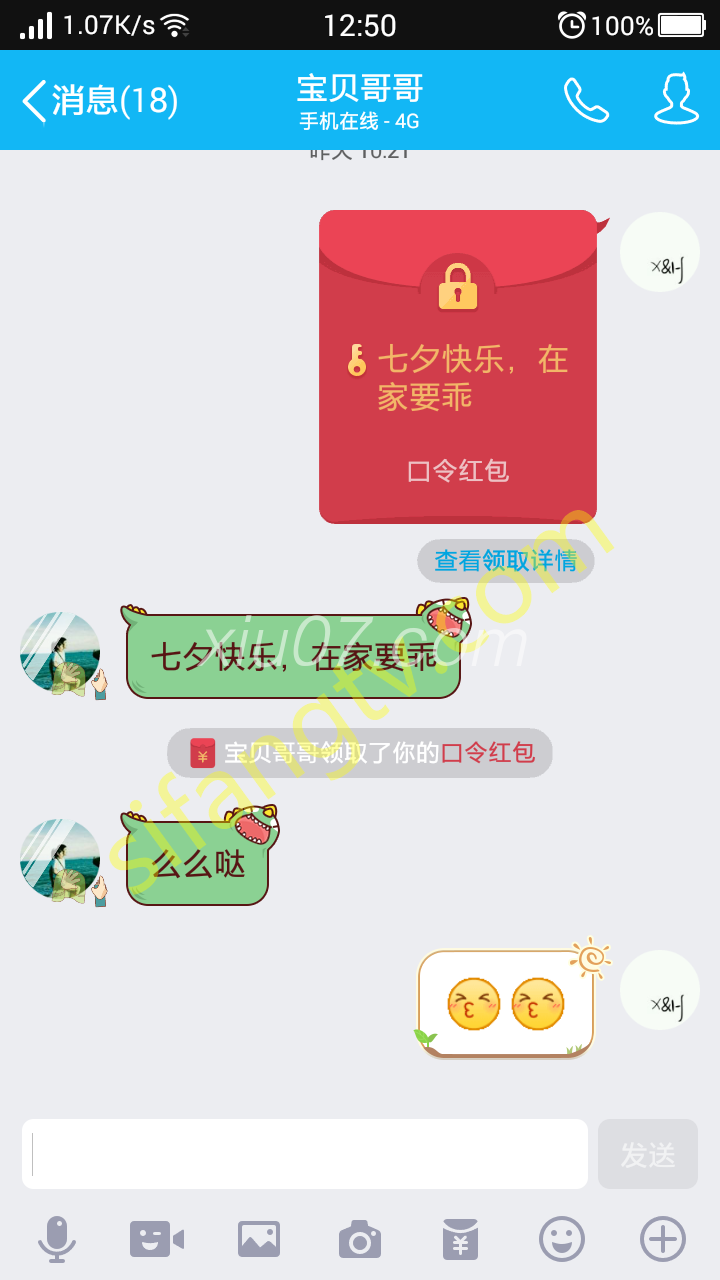Tap the 口令红包 link in the notice
Viewport: 720px width, 1280px height.
click(488, 753)
